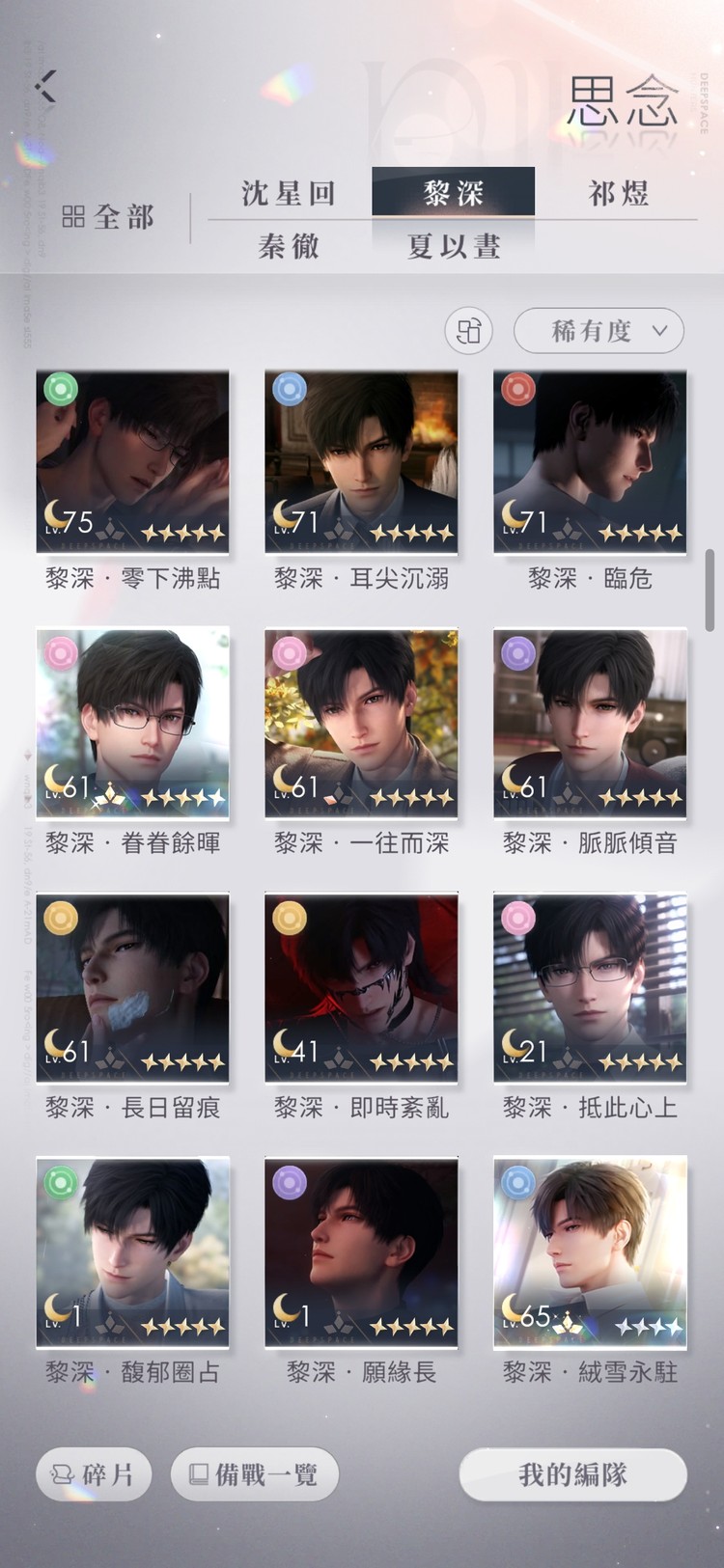Open 備戰一覽 overview

pyautogui.click(x=254, y=1473)
